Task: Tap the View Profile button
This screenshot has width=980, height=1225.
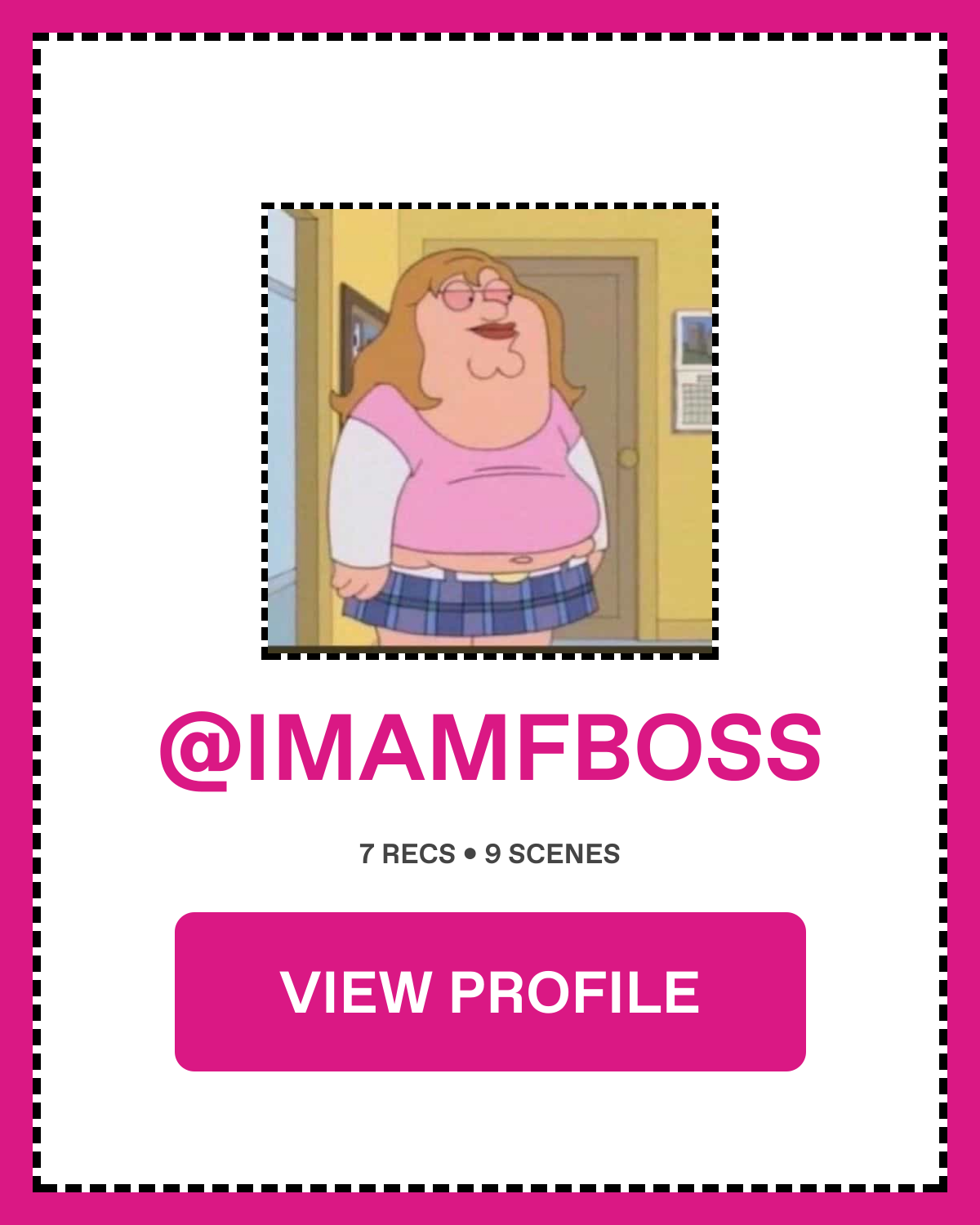Action: pyautogui.click(x=490, y=991)
